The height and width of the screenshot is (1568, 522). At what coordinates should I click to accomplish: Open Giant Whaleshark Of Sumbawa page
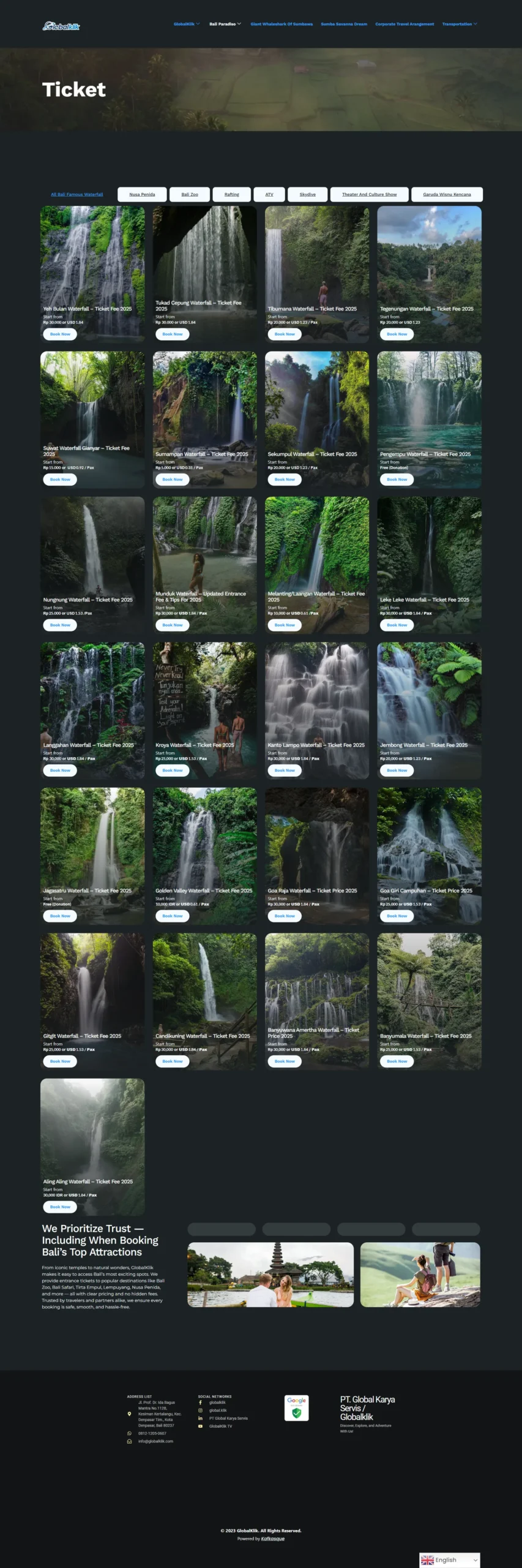(x=282, y=24)
